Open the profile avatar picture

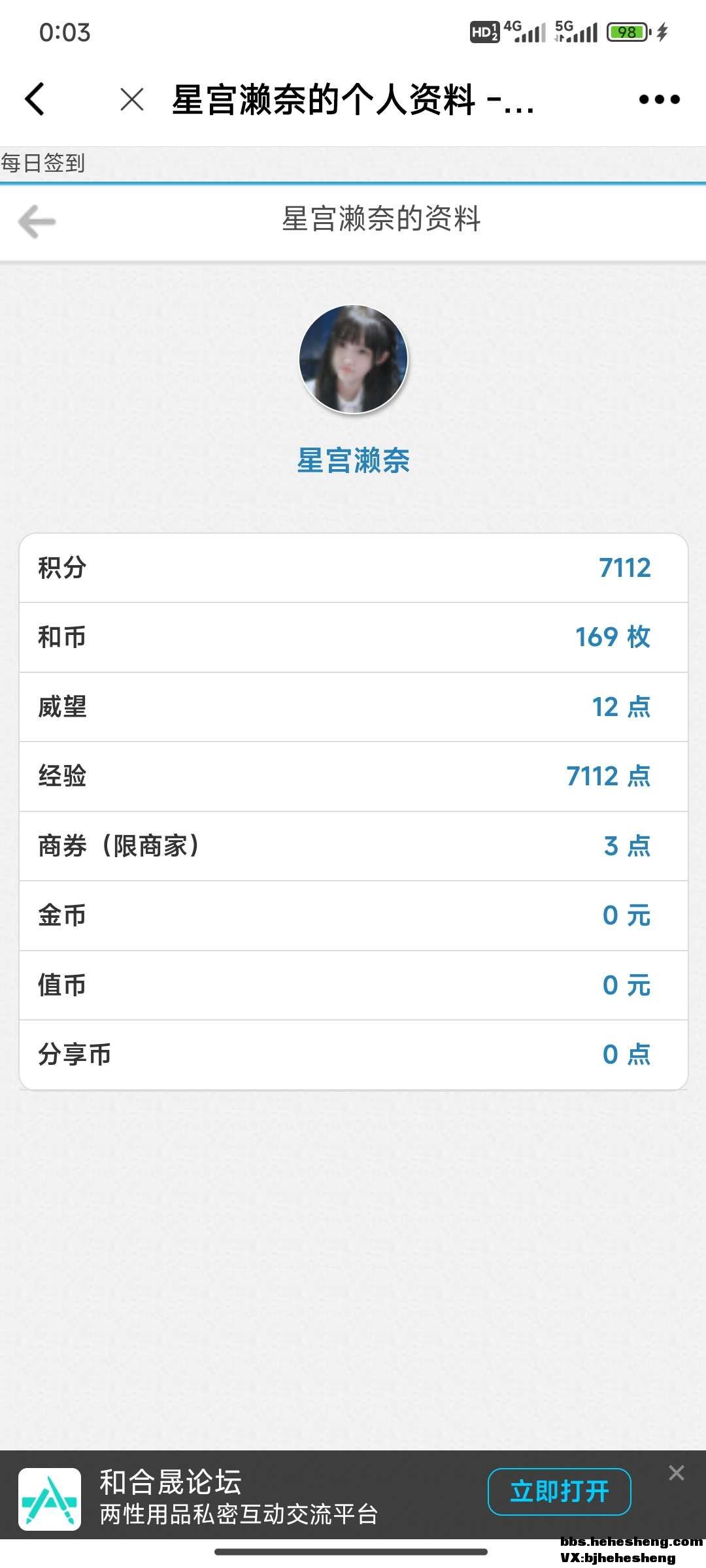click(x=353, y=359)
